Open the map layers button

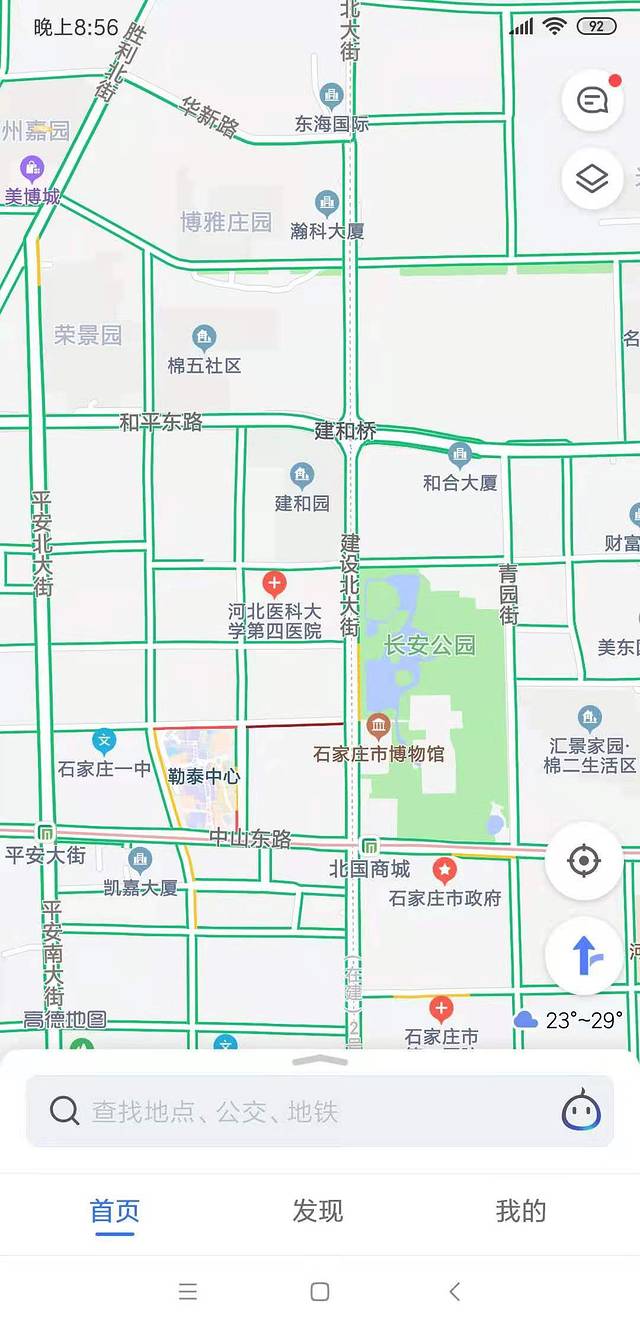click(x=593, y=179)
